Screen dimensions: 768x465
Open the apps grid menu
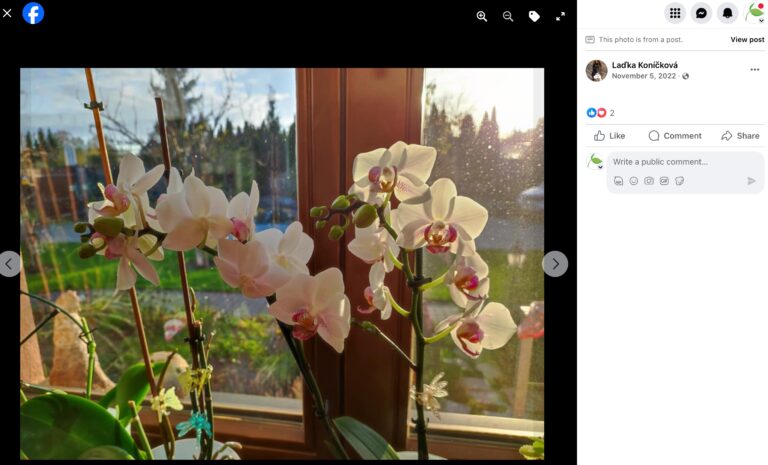coord(675,13)
